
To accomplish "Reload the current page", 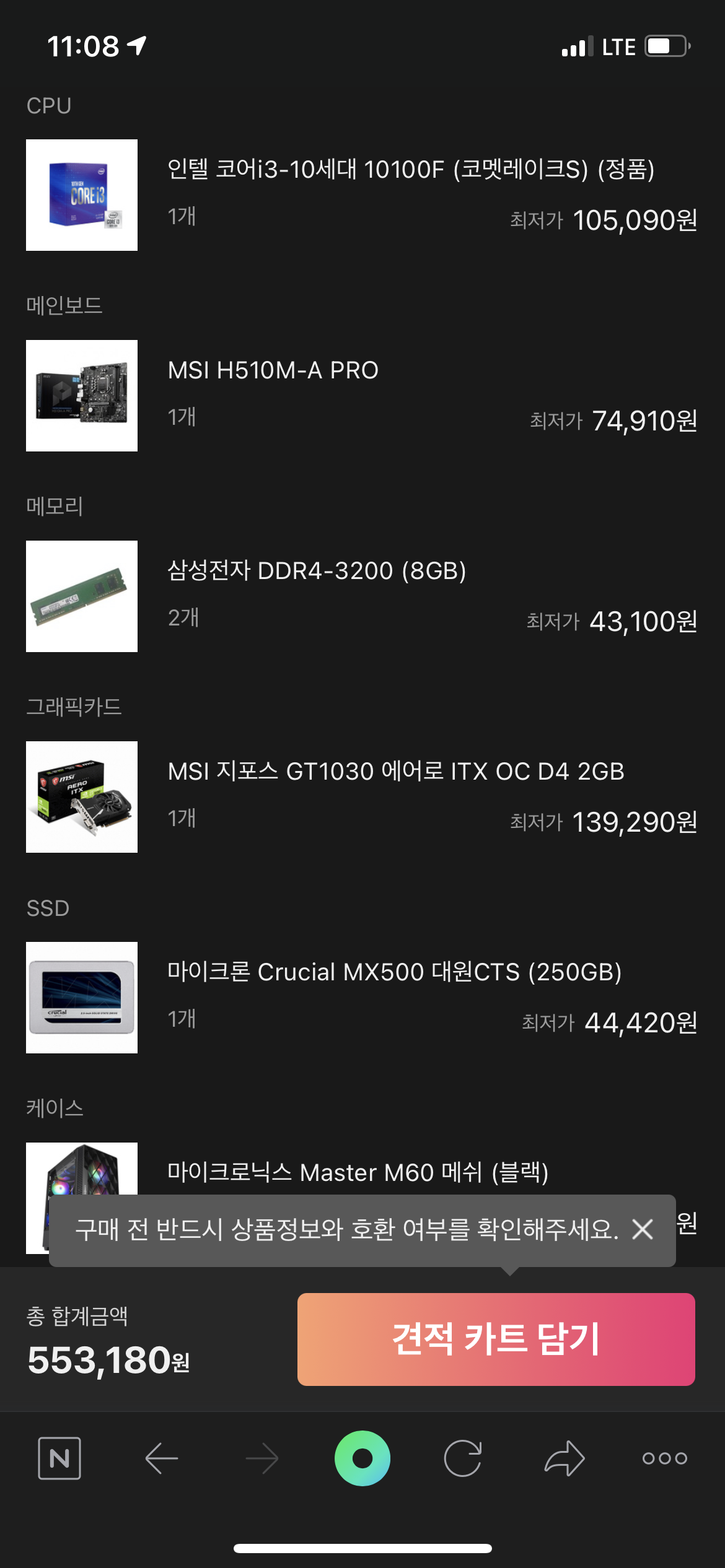I will 463,1458.
